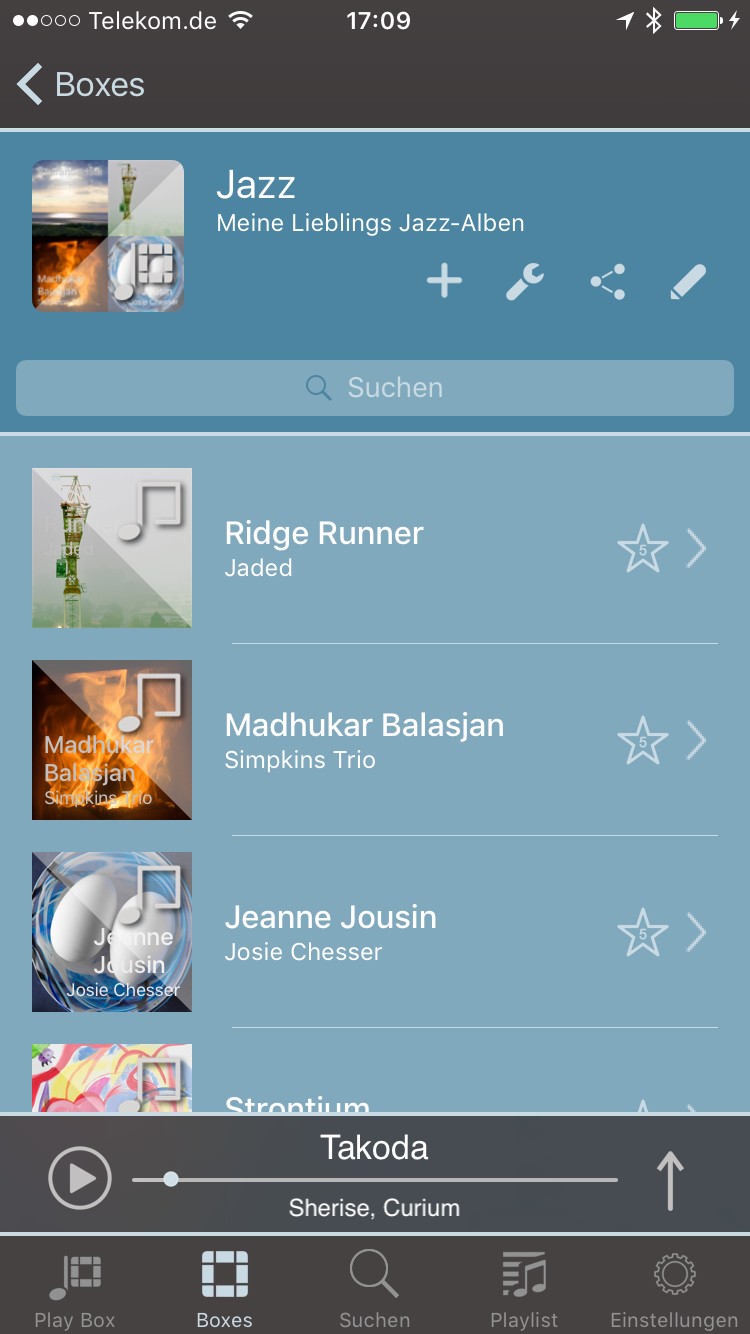Rate Jeanne Jousin with the star

pos(642,933)
